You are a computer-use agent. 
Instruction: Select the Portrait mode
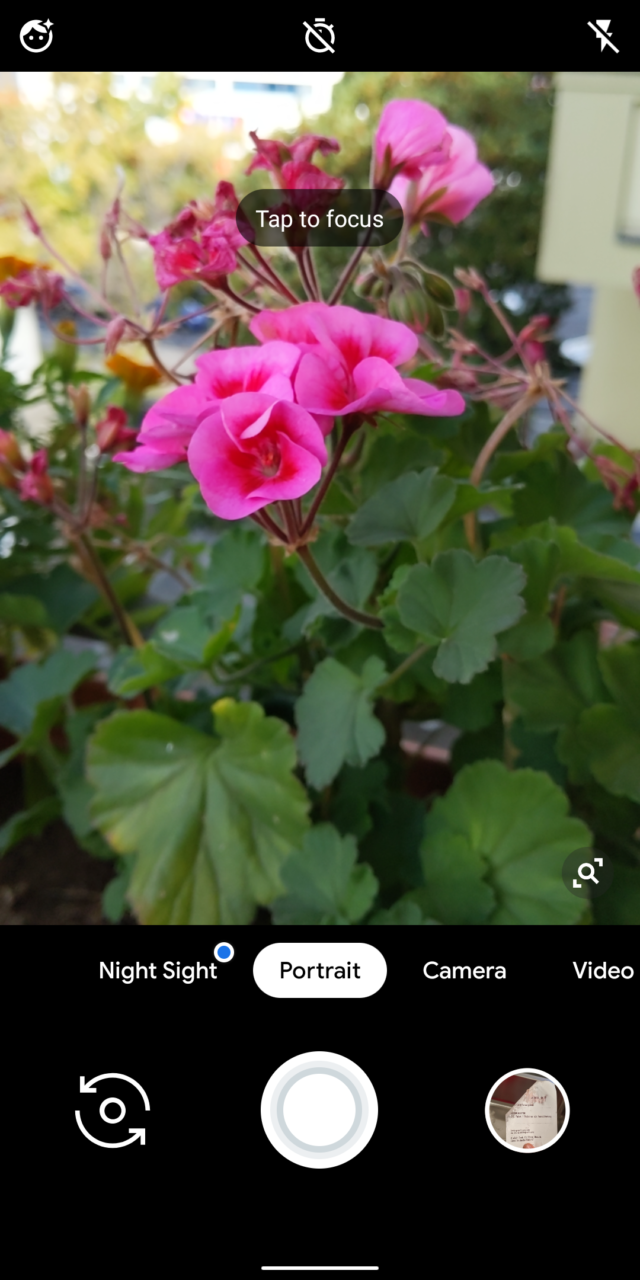[x=320, y=970]
